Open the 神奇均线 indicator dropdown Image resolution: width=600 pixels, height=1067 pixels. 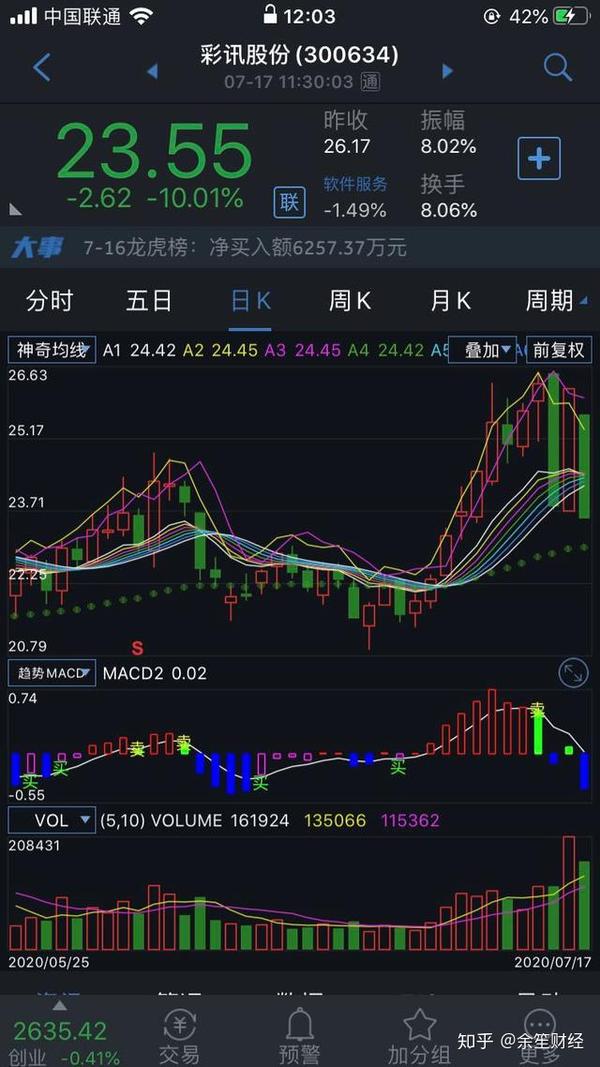(53, 350)
